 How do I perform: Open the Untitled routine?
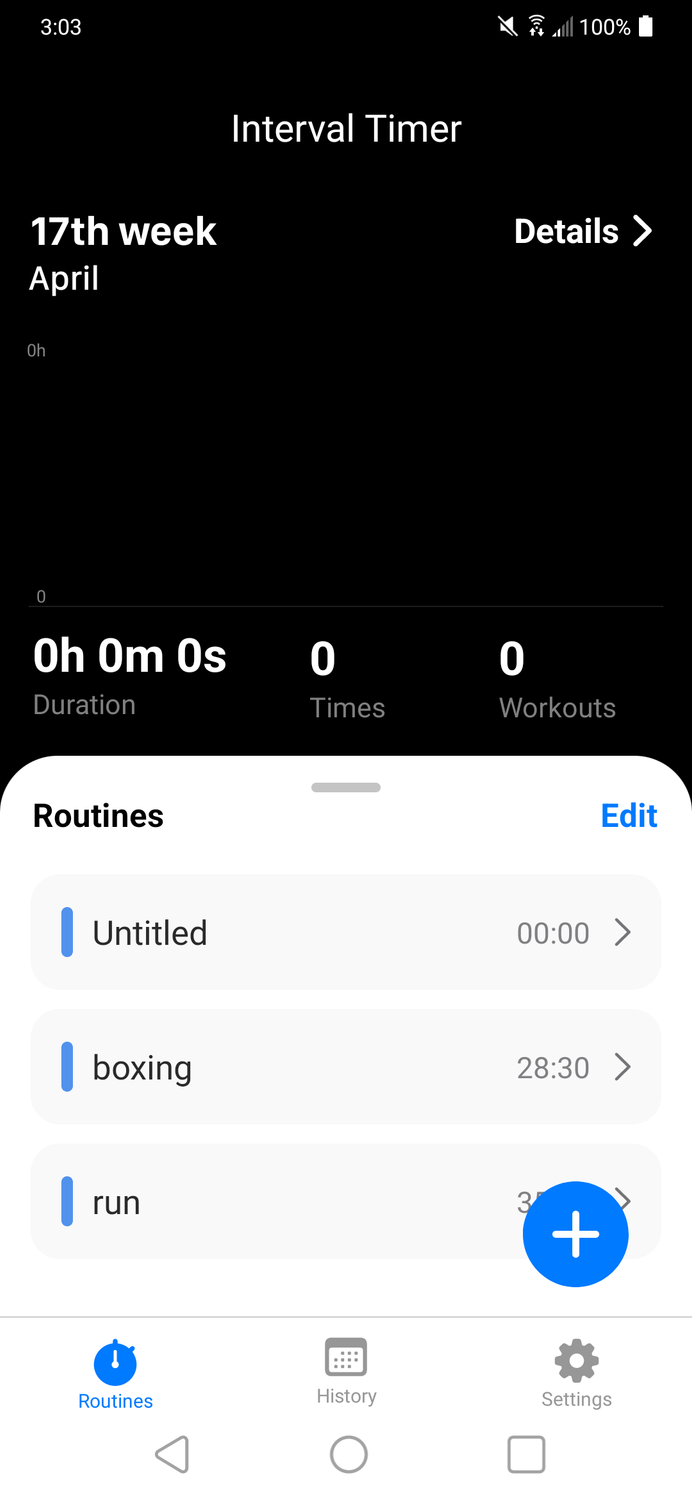tap(346, 933)
